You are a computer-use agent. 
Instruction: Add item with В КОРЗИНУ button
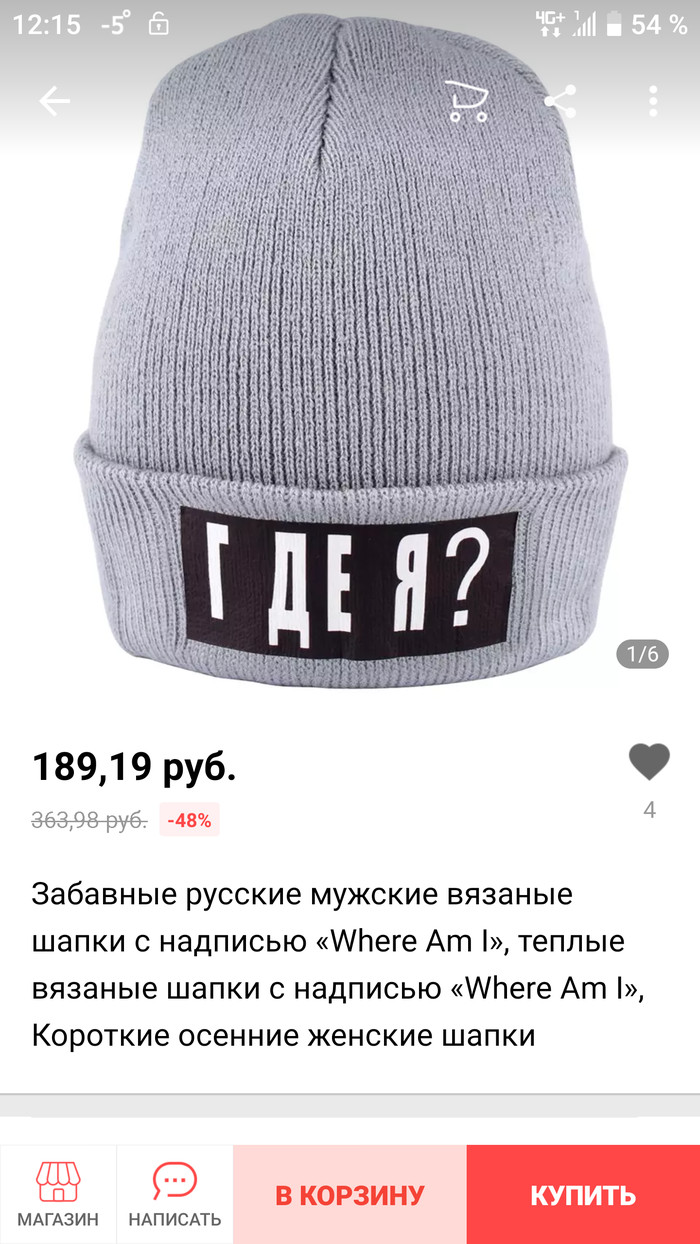click(350, 1195)
